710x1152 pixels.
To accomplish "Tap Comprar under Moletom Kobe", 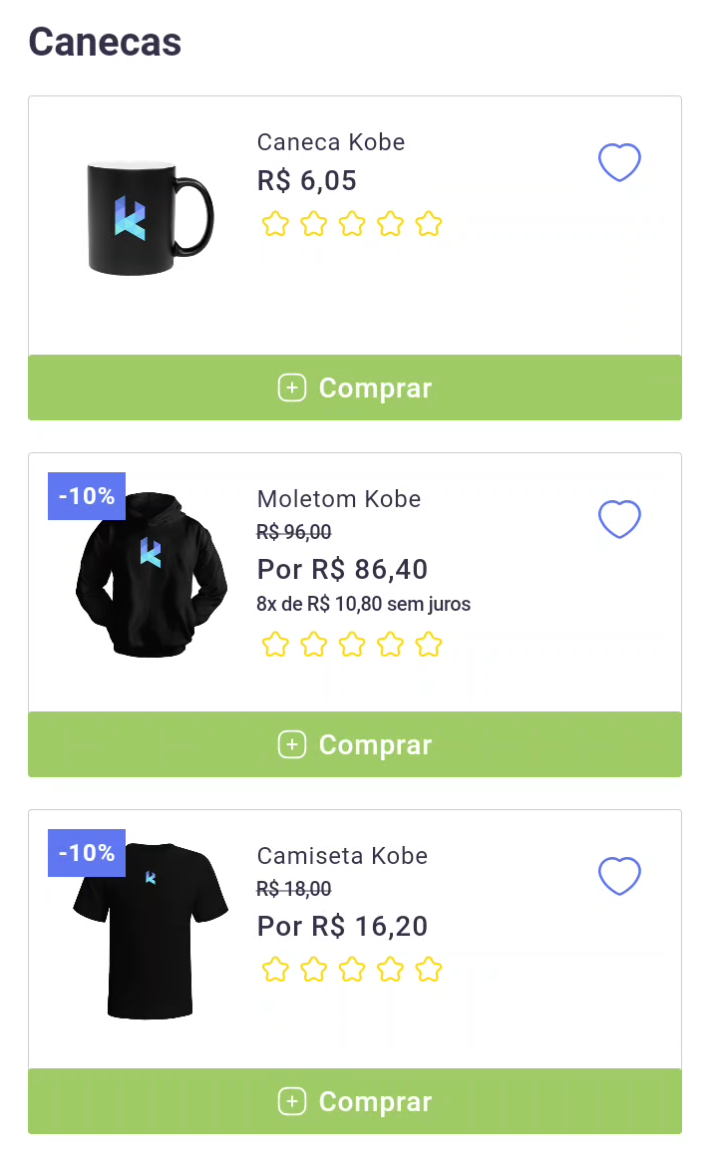I will click(355, 745).
